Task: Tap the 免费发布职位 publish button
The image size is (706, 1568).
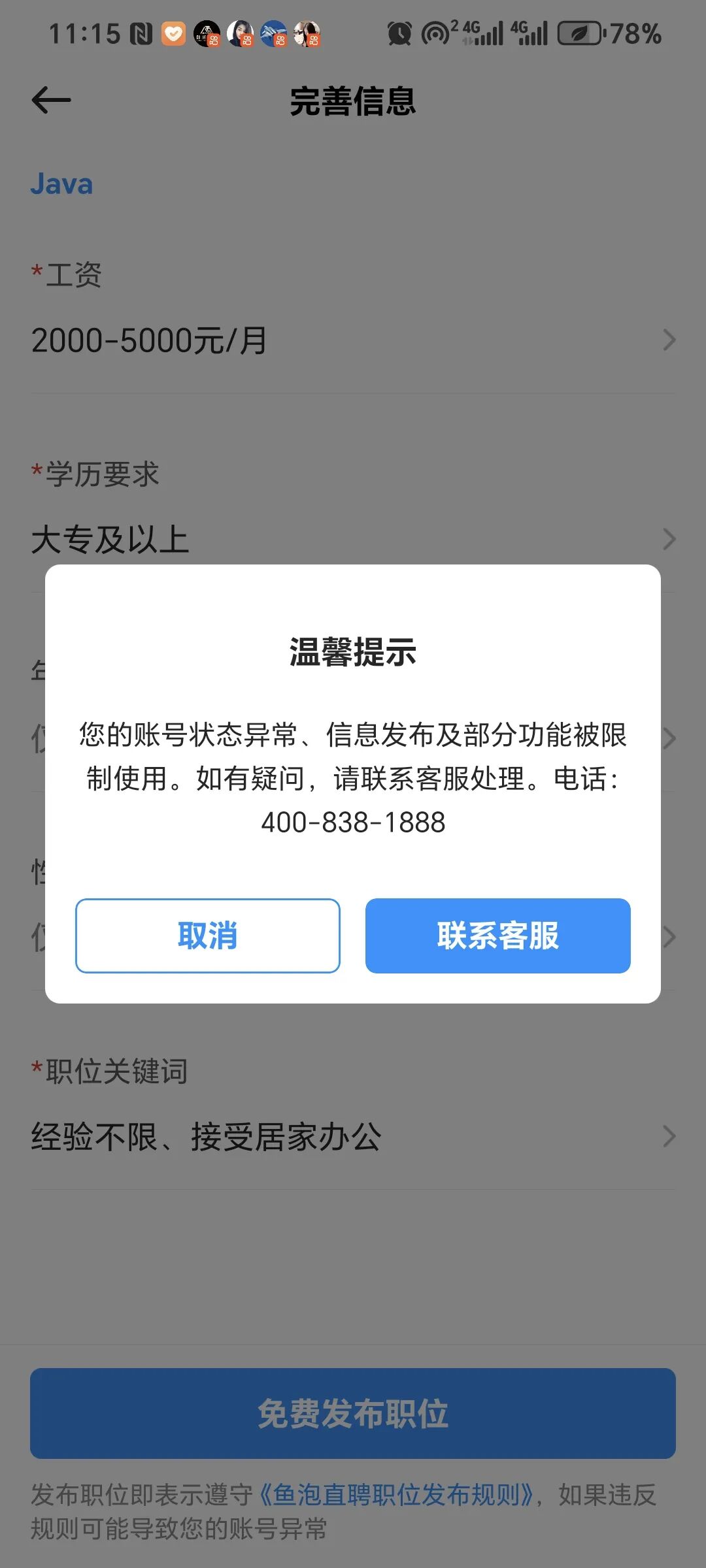Action: (353, 1411)
